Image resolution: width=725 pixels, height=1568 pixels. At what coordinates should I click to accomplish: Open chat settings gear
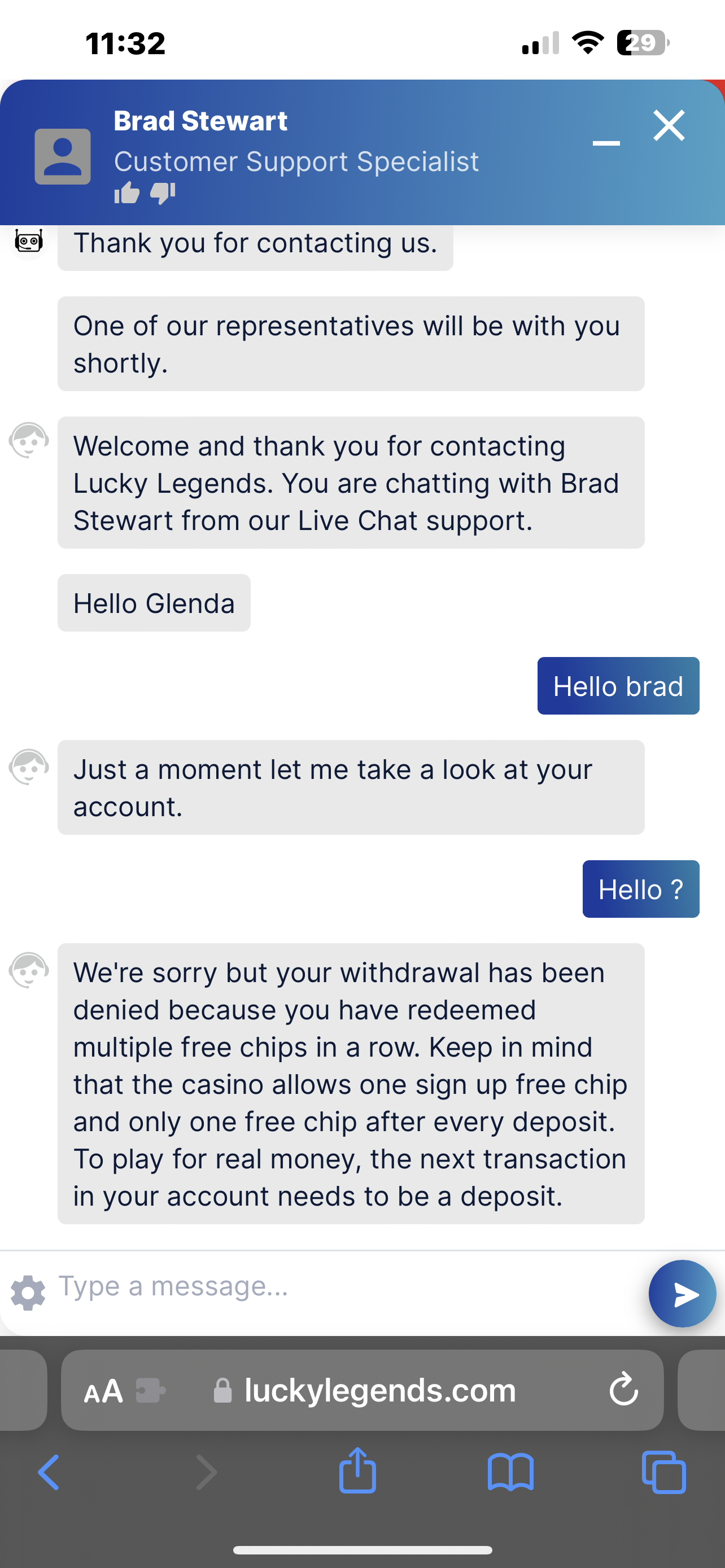pos(28,1292)
